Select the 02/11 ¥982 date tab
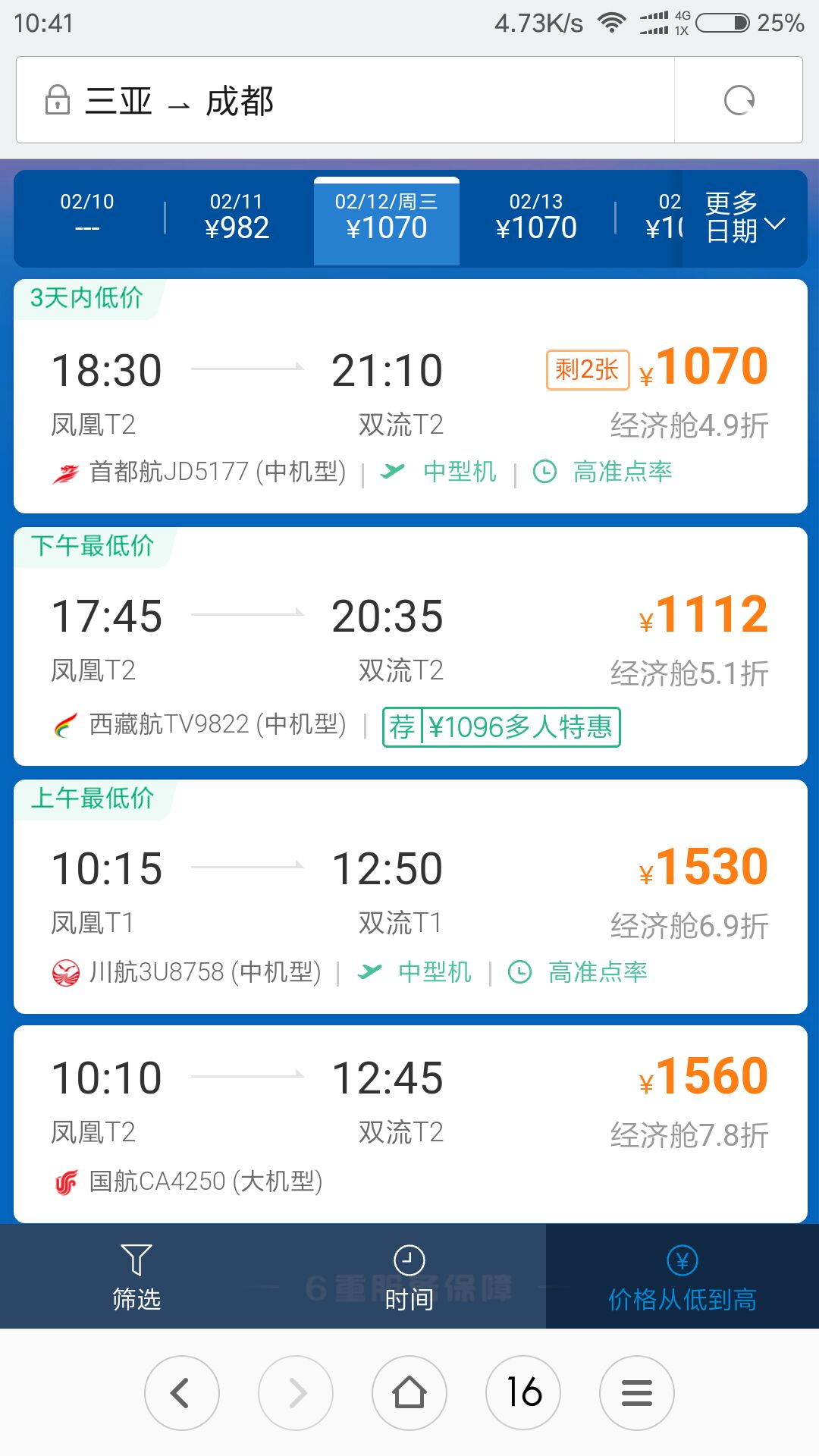The width and height of the screenshot is (819, 1456). (237, 216)
